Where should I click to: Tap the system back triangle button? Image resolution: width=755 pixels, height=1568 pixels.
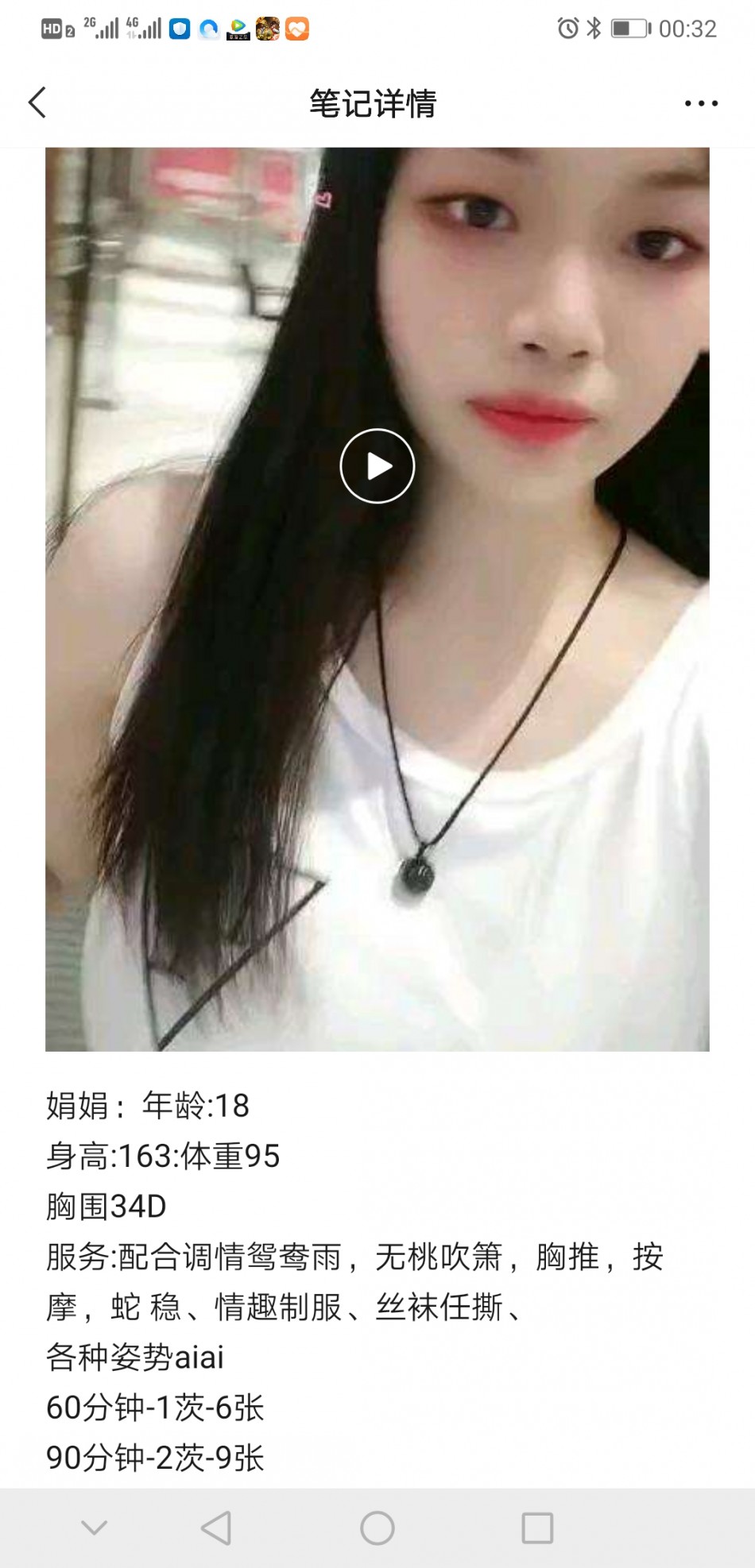coord(216,1527)
